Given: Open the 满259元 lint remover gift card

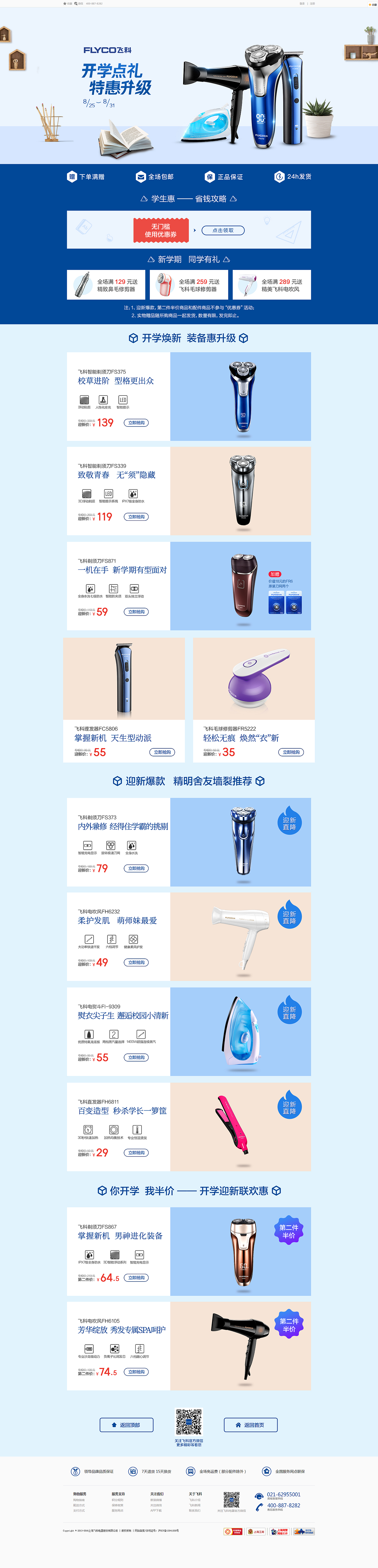Looking at the screenshot, I should point(189,285).
